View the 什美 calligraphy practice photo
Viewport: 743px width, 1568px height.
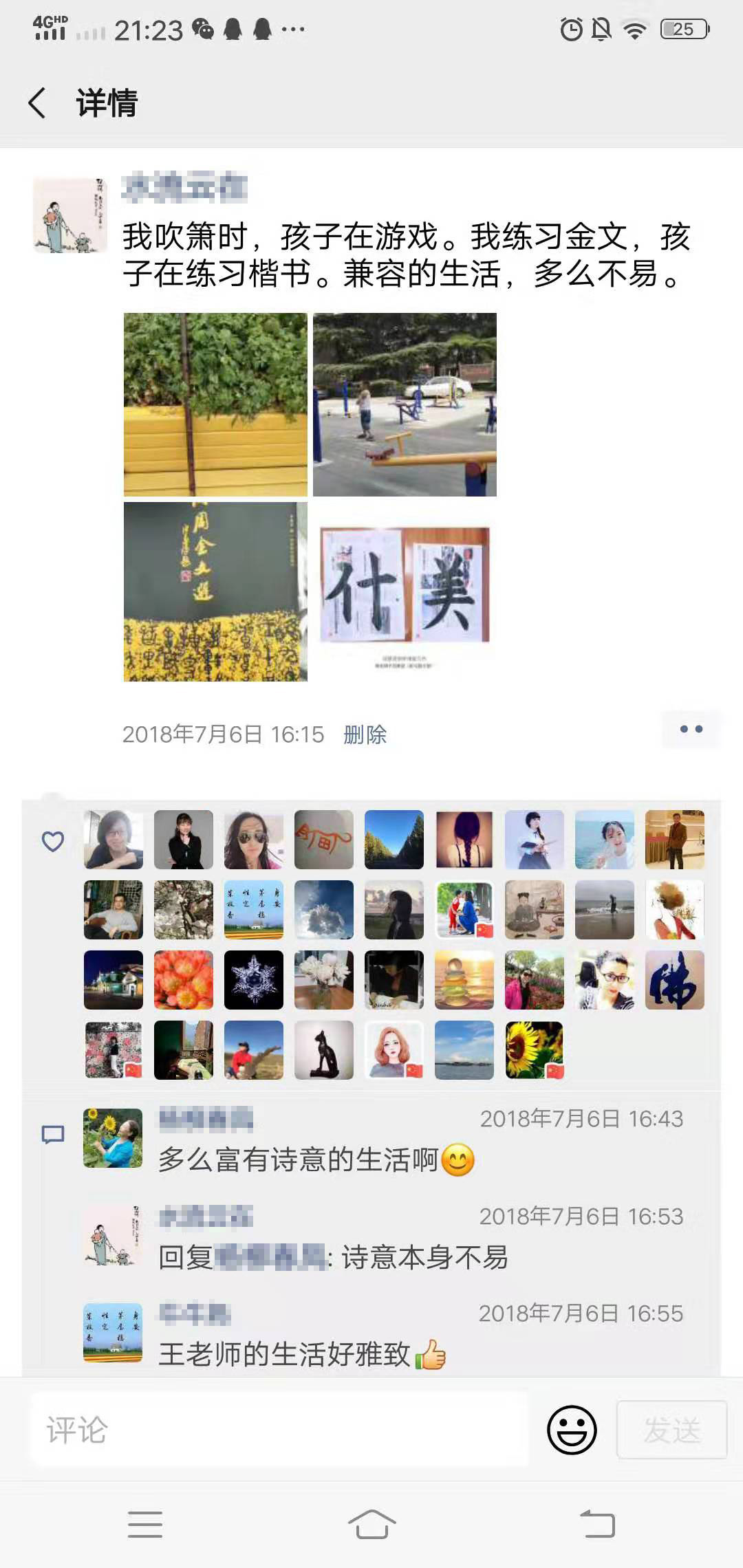coord(405,591)
